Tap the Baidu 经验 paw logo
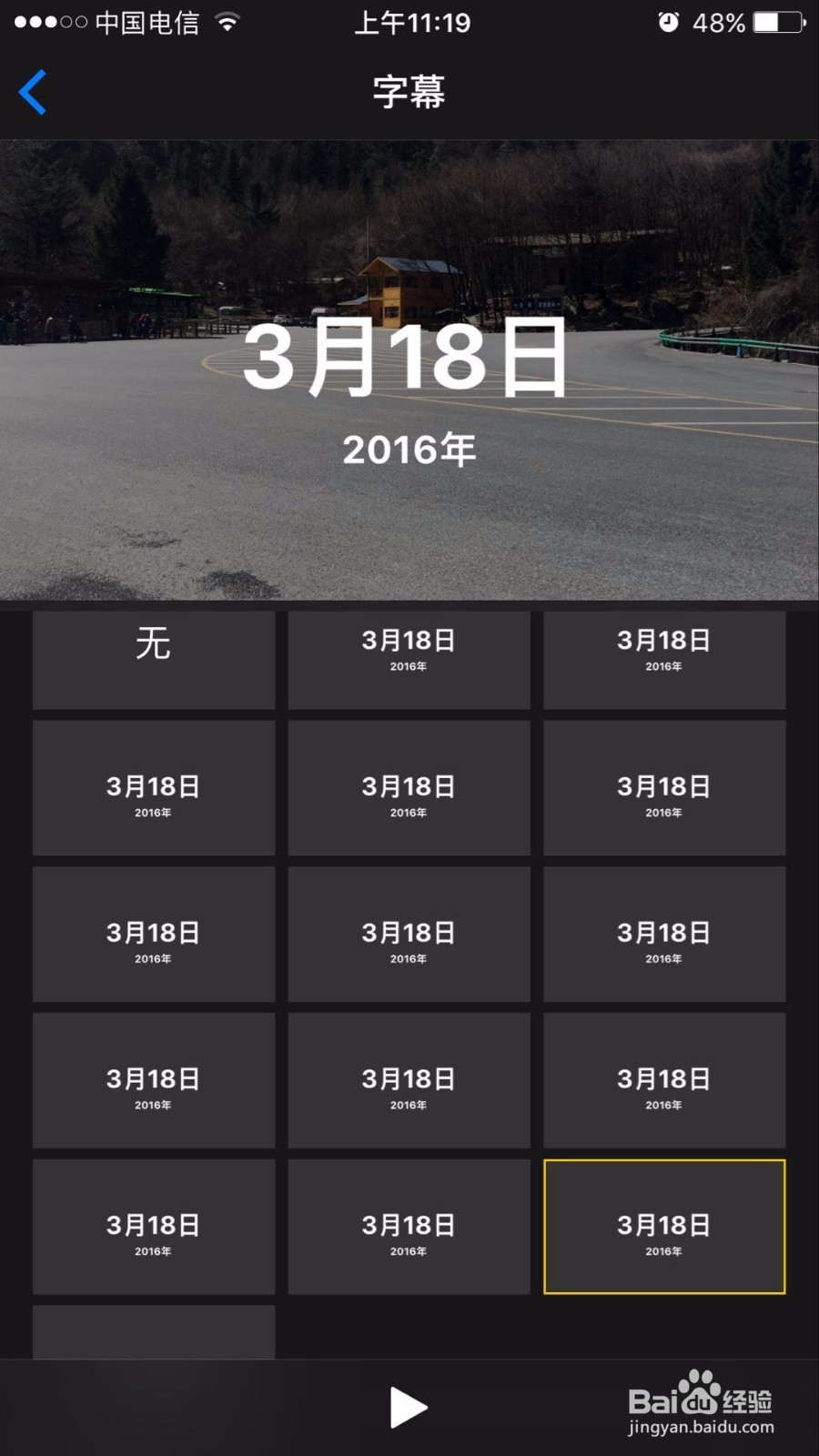This screenshot has height=1456, width=819. (x=703, y=1388)
